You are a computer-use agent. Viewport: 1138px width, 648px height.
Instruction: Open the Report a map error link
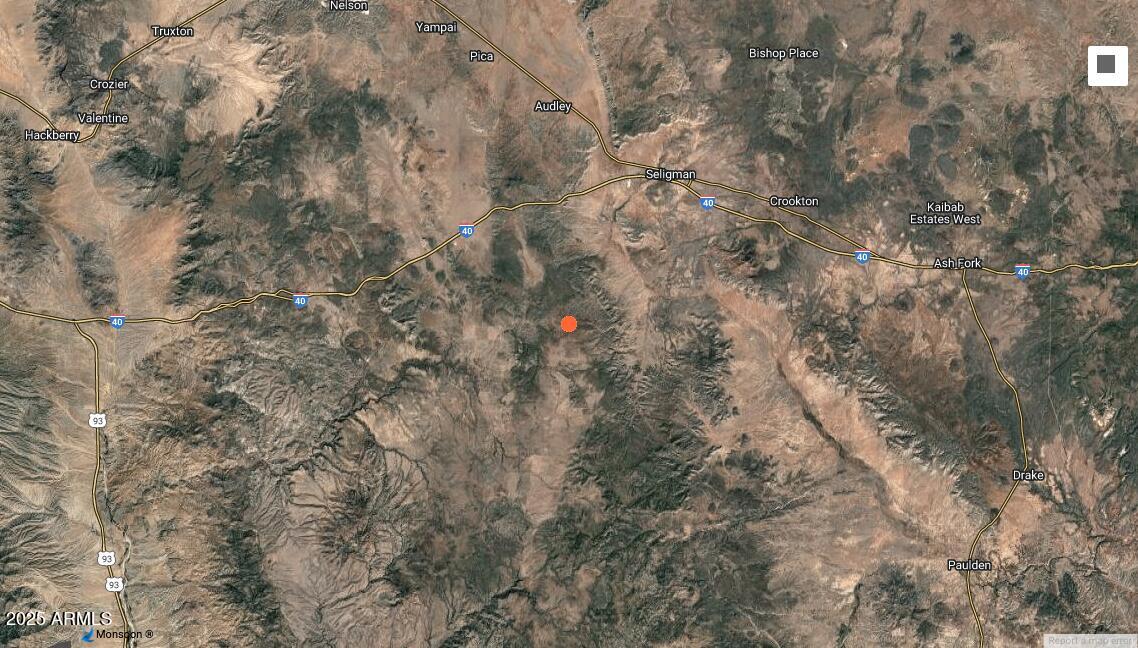tap(1090, 641)
